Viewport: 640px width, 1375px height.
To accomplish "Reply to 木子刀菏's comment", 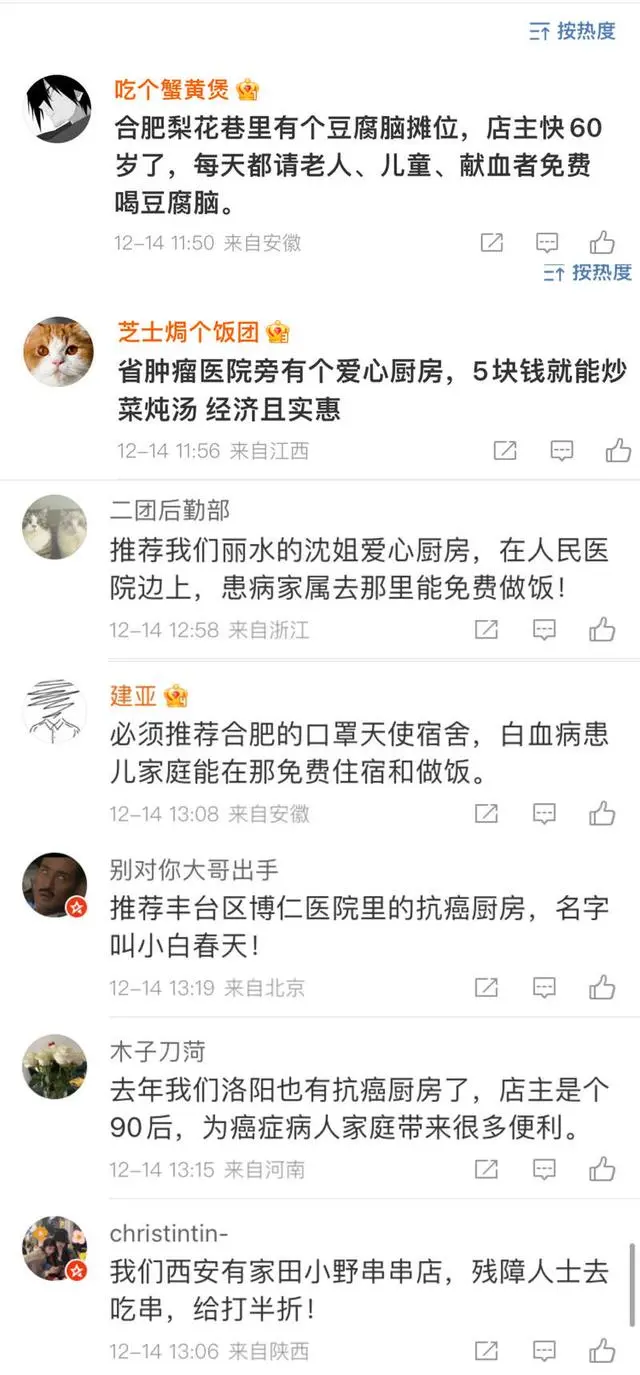I will pos(544,1168).
